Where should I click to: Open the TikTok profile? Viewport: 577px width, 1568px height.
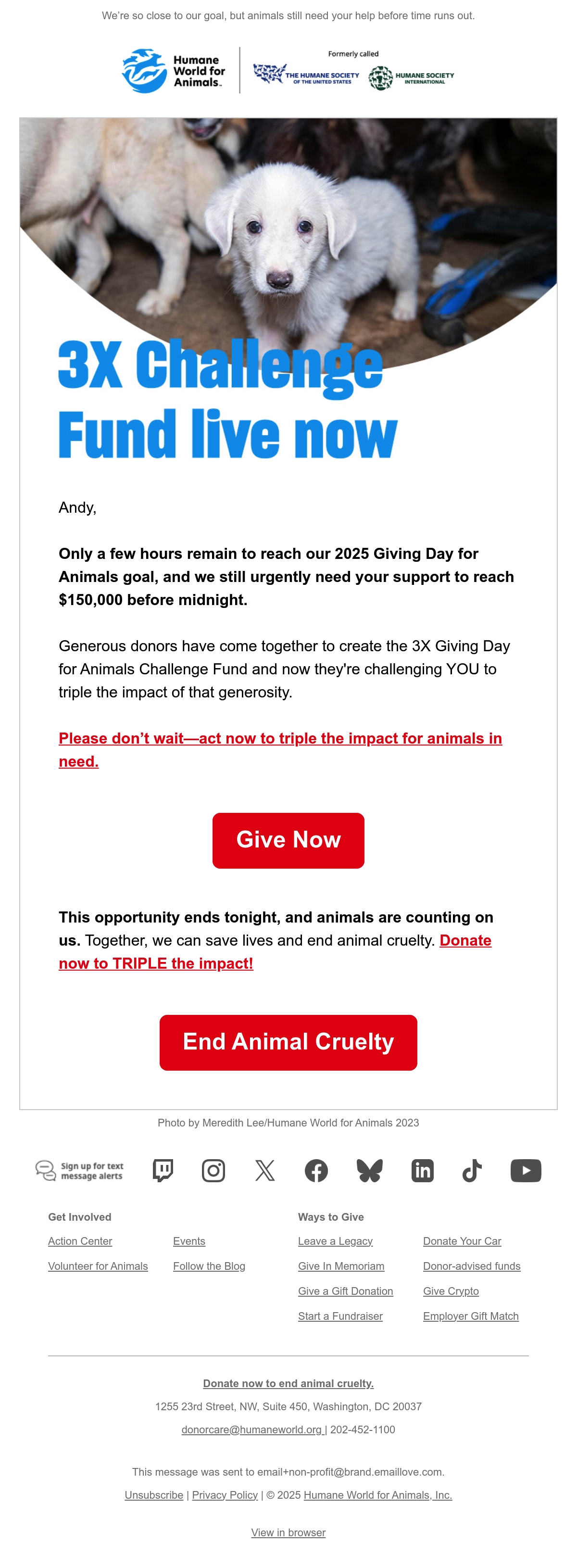coord(472,1171)
